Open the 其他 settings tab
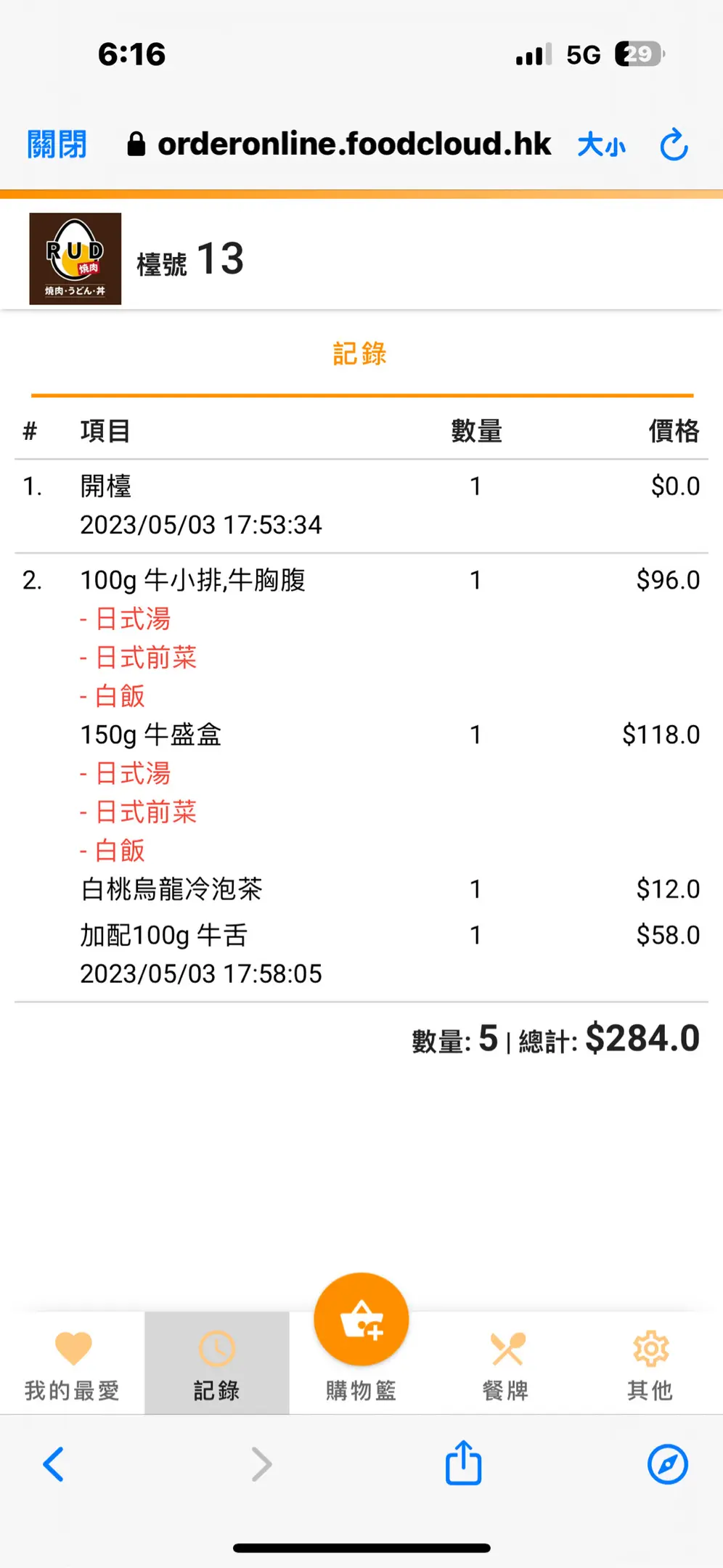Viewport: 723px width, 1568px height. tap(650, 1364)
